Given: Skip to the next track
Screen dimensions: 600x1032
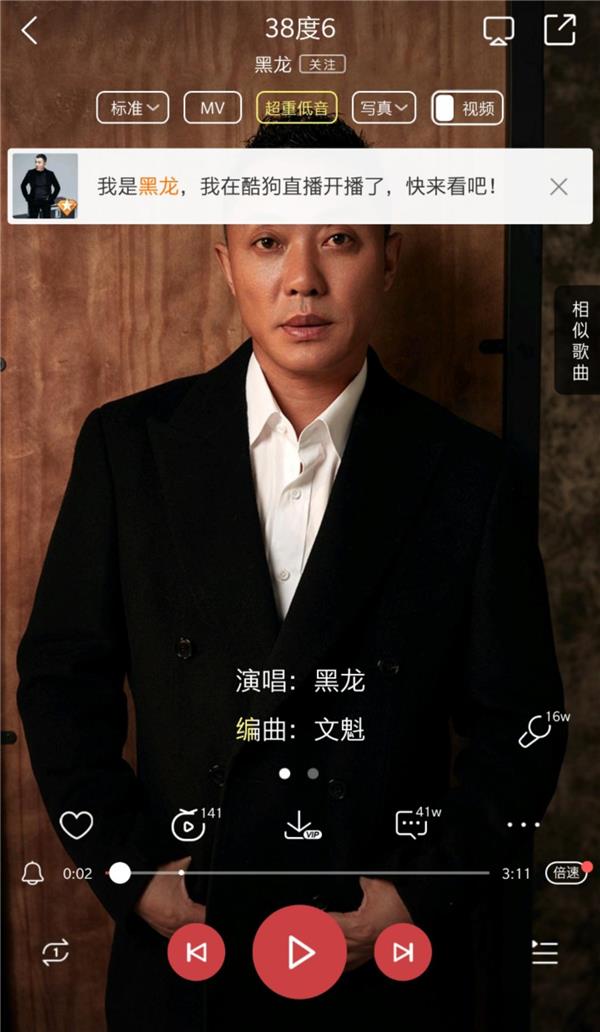Looking at the screenshot, I should [403, 953].
